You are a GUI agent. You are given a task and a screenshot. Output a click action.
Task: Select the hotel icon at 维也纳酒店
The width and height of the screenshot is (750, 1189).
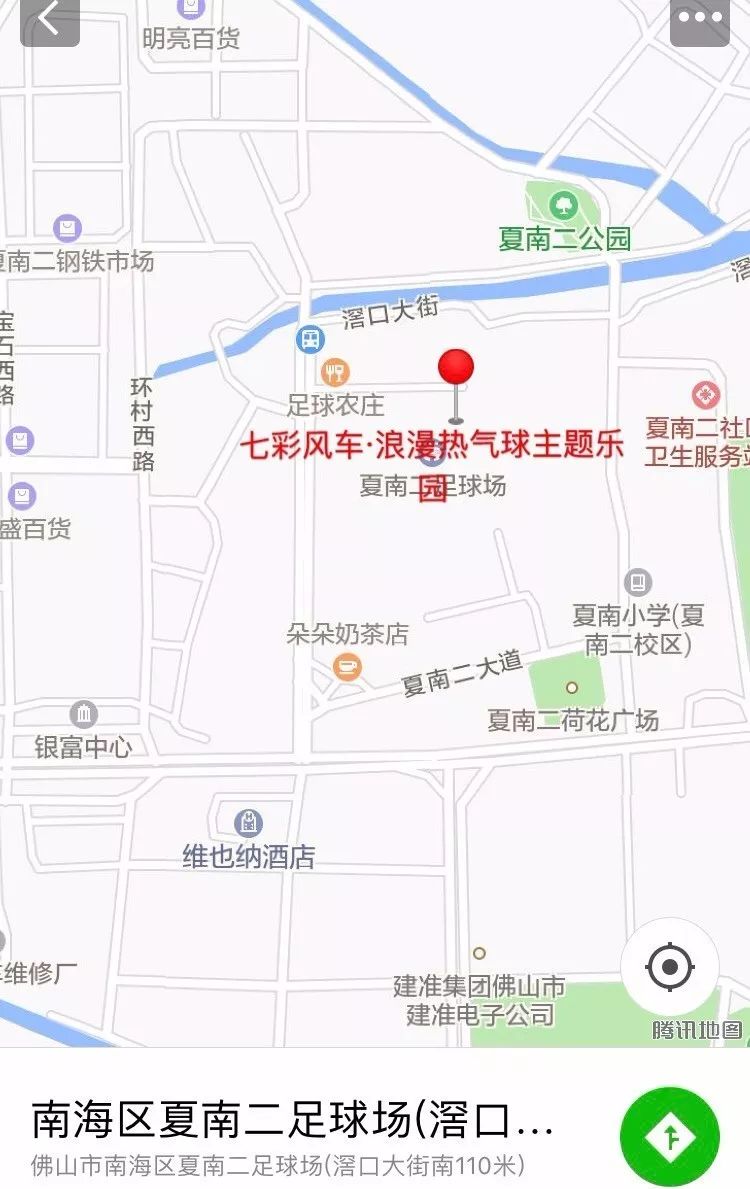pos(246,821)
